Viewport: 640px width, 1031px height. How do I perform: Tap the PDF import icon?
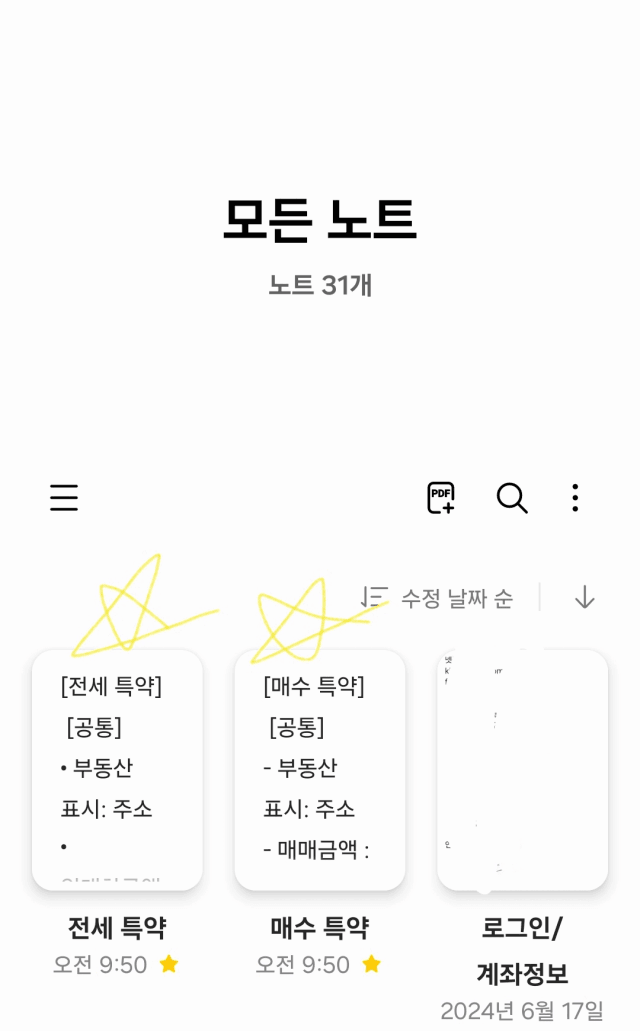pos(441,498)
